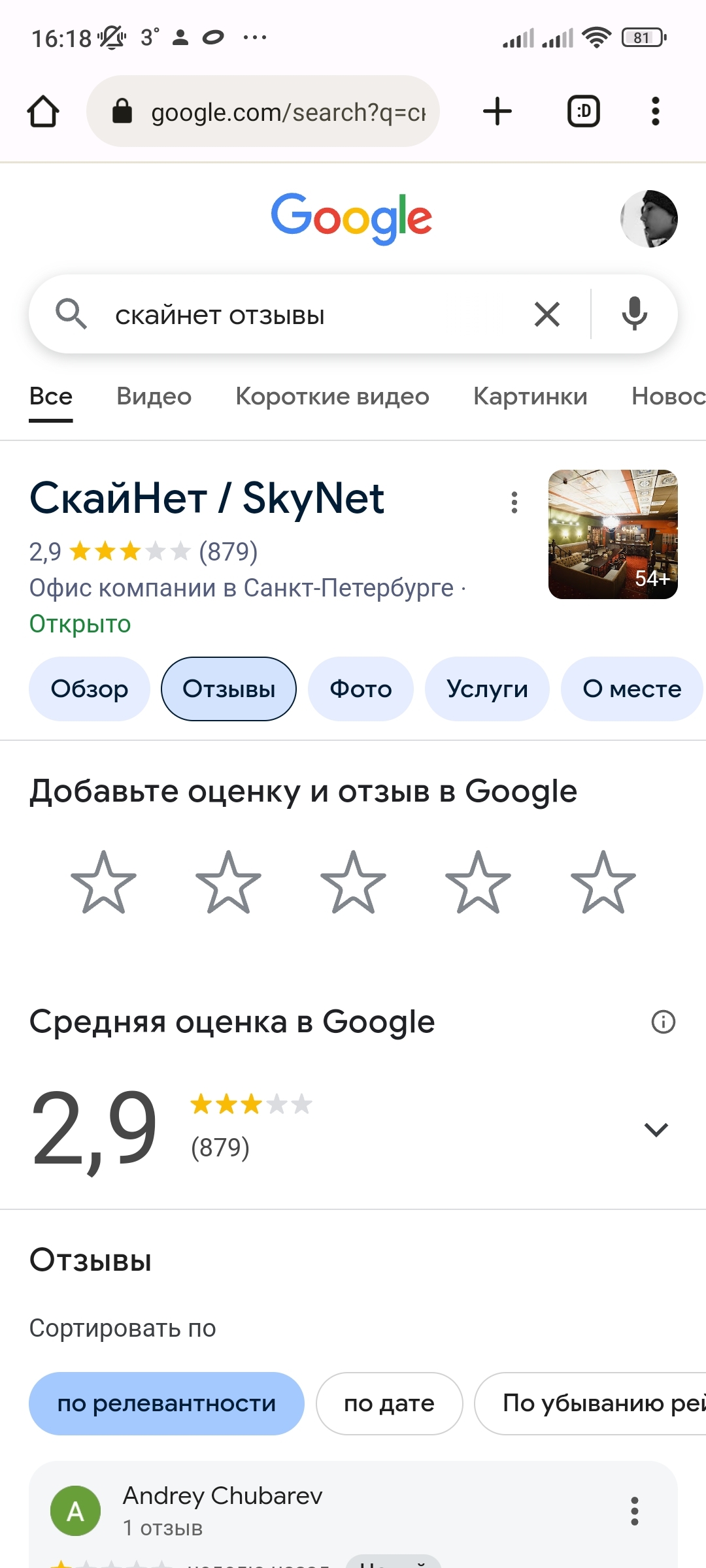
Task: Select the Услуги chip
Action: [x=487, y=689]
